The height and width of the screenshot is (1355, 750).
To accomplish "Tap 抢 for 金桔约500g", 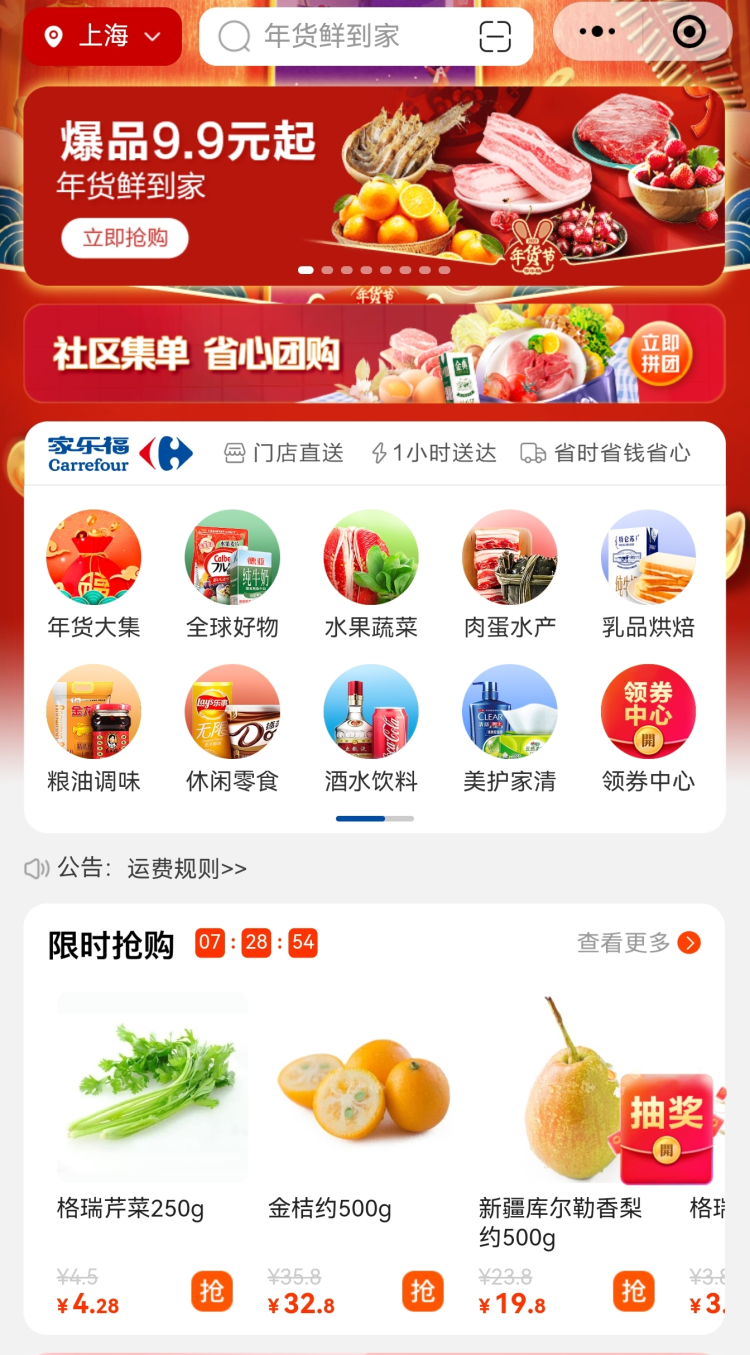I will click(423, 1291).
